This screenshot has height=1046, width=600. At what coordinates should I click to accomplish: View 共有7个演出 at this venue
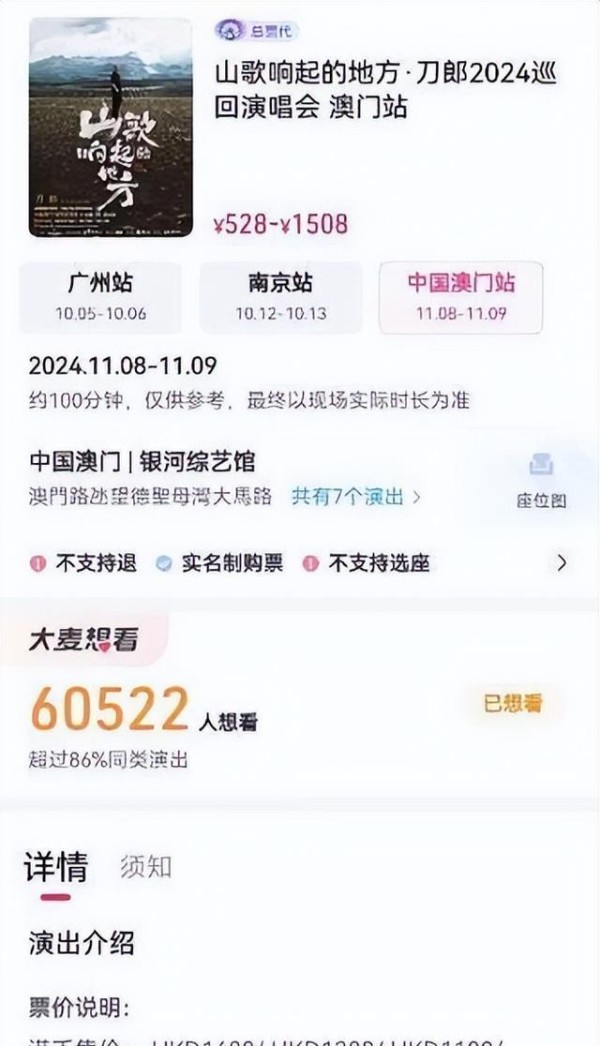point(356,497)
